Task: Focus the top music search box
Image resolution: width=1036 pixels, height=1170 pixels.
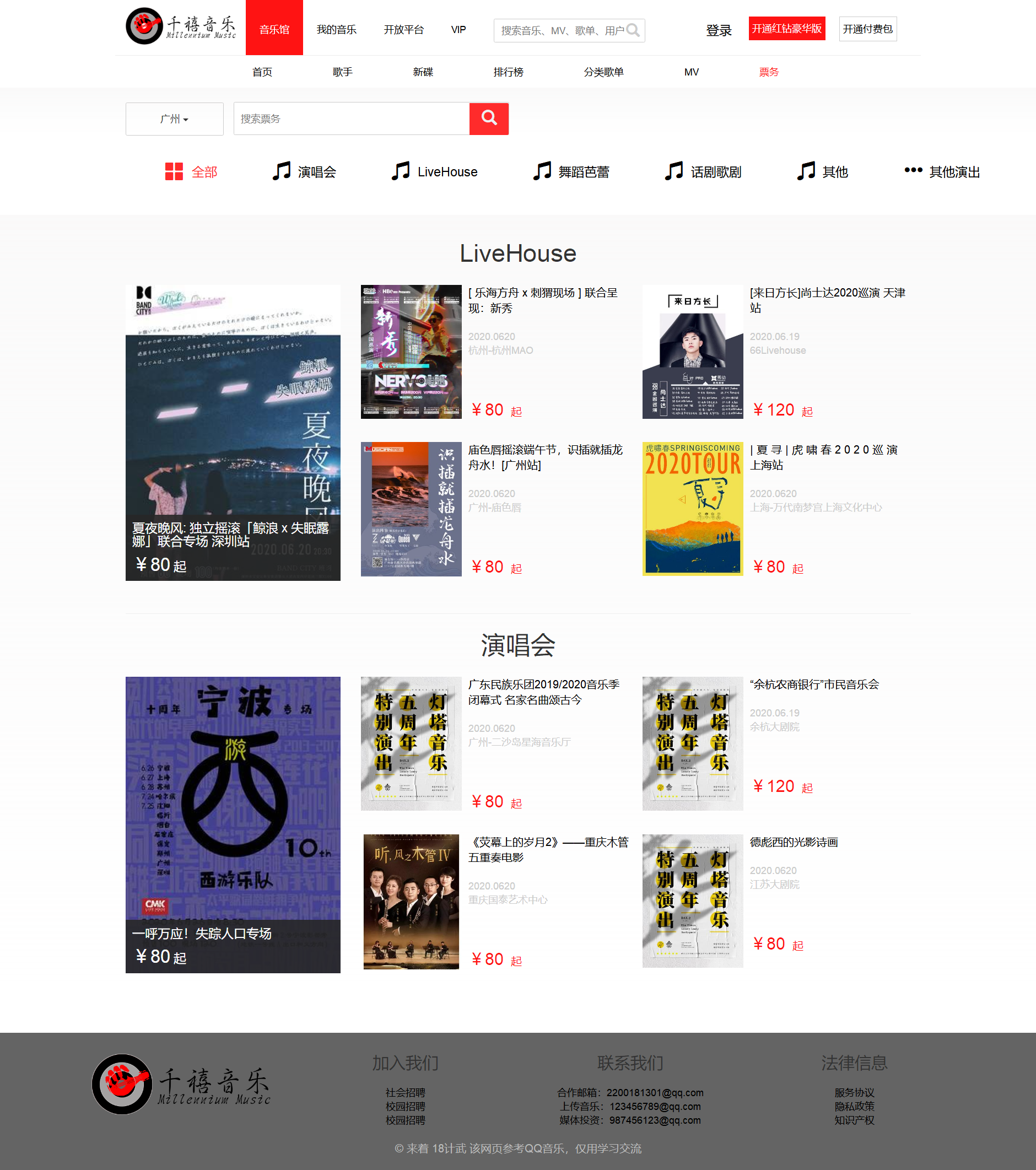Action: click(562, 30)
